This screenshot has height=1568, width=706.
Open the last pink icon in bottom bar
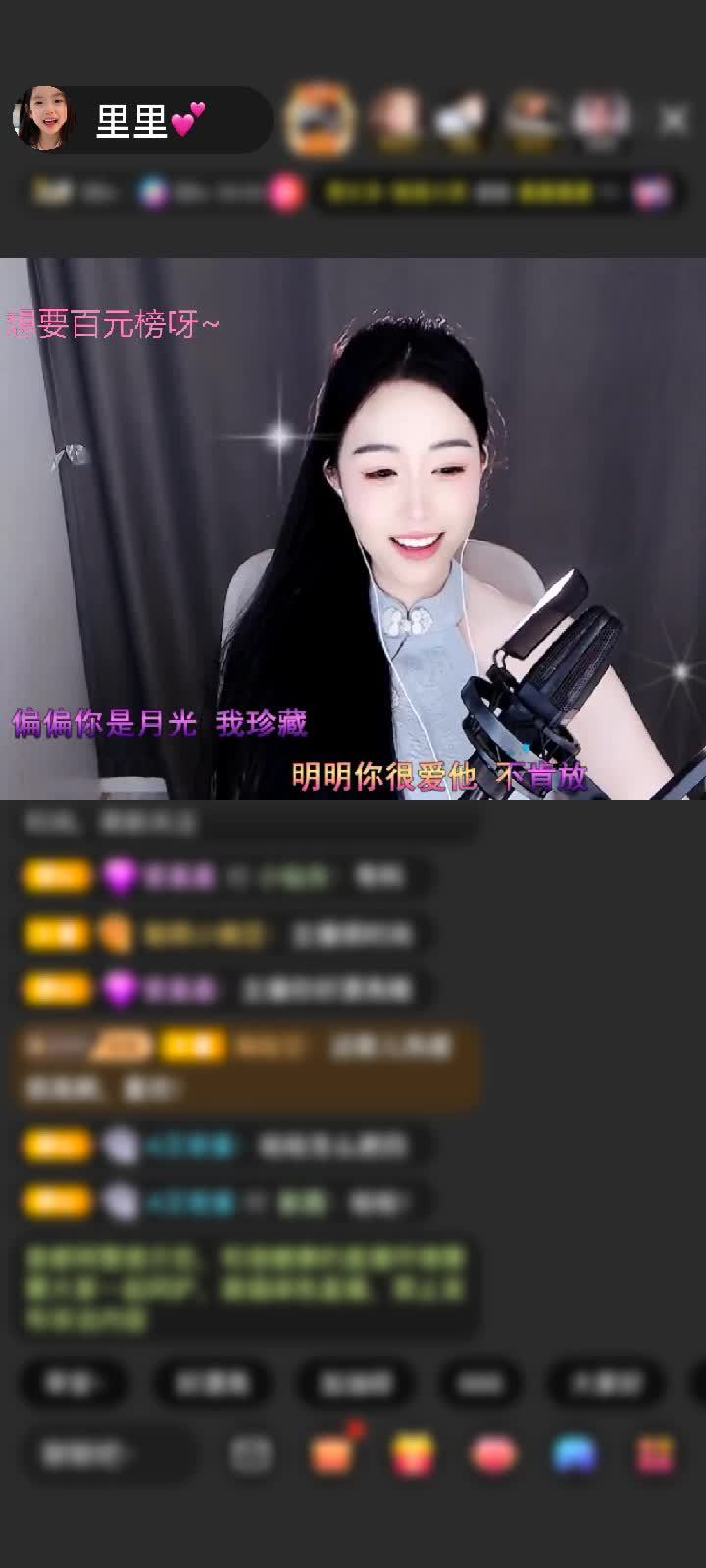tap(655, 1454)
